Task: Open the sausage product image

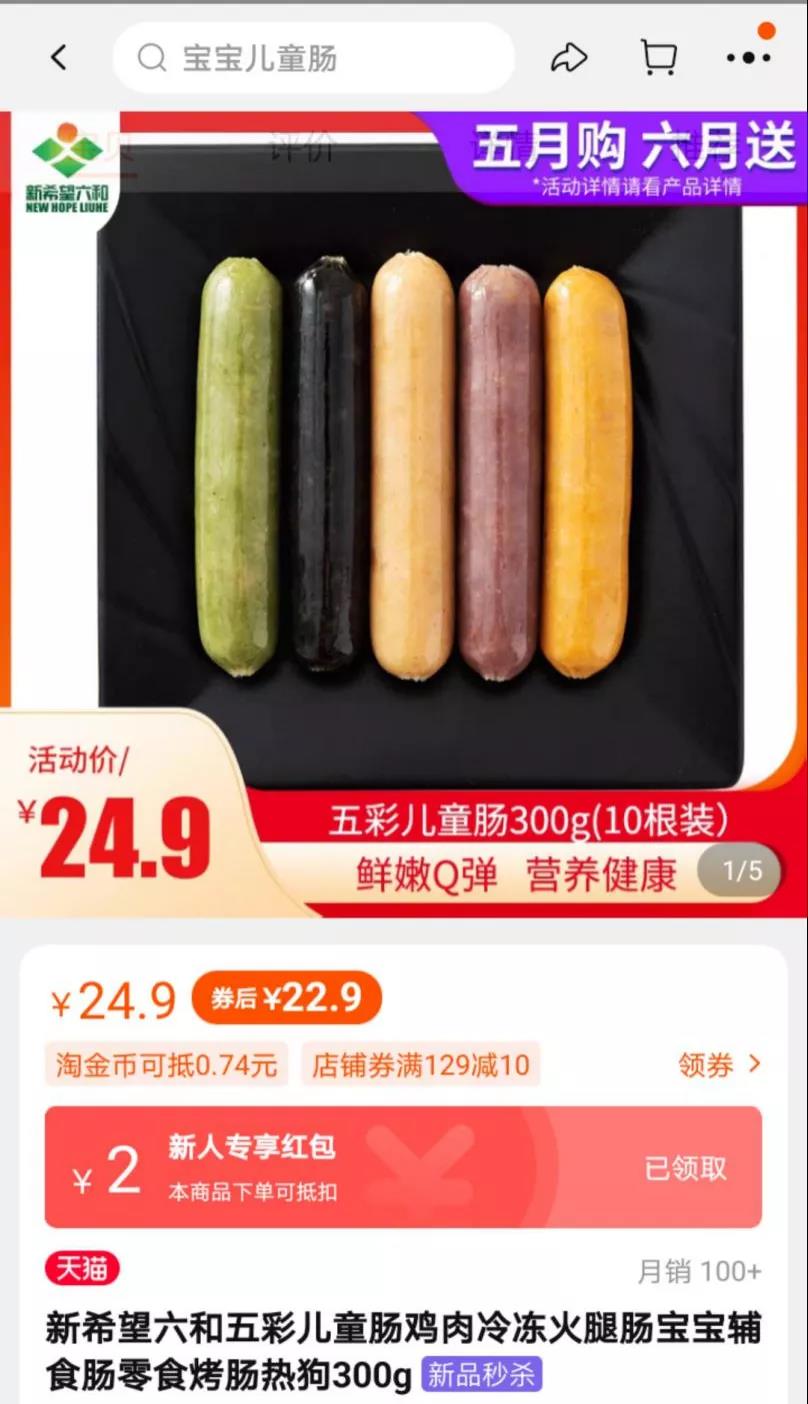Action: coord(418,470)
